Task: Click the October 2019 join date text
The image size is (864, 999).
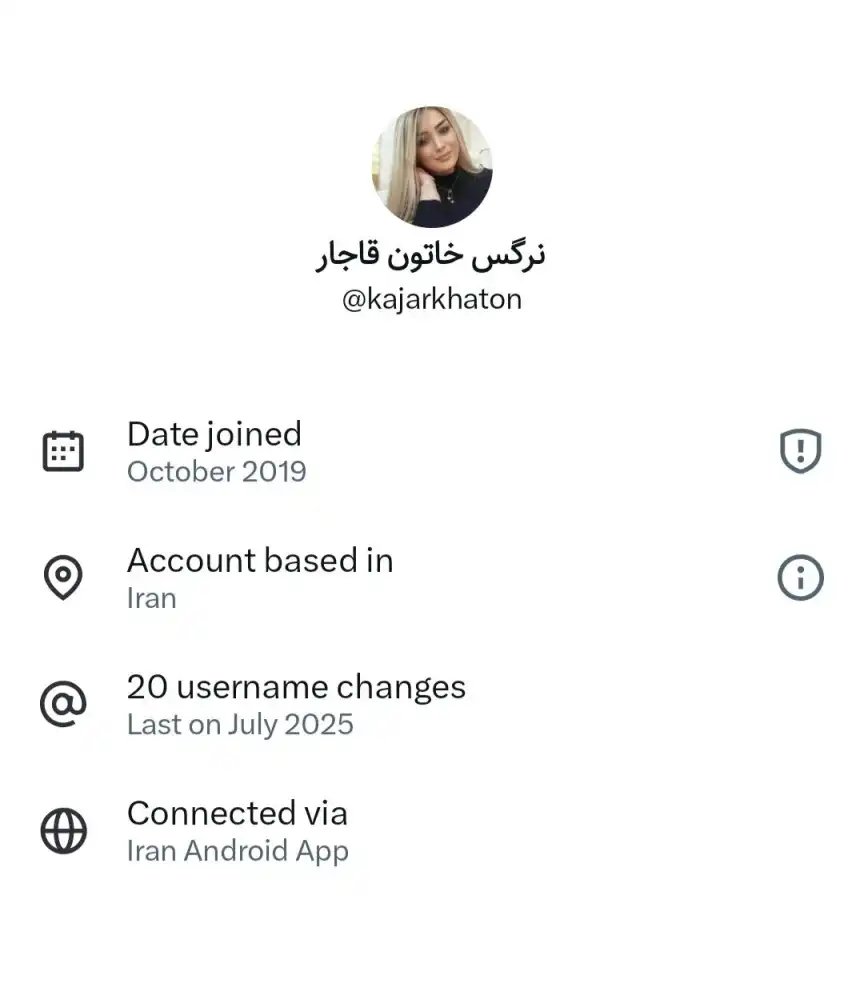Action: (x=216, y=471)
